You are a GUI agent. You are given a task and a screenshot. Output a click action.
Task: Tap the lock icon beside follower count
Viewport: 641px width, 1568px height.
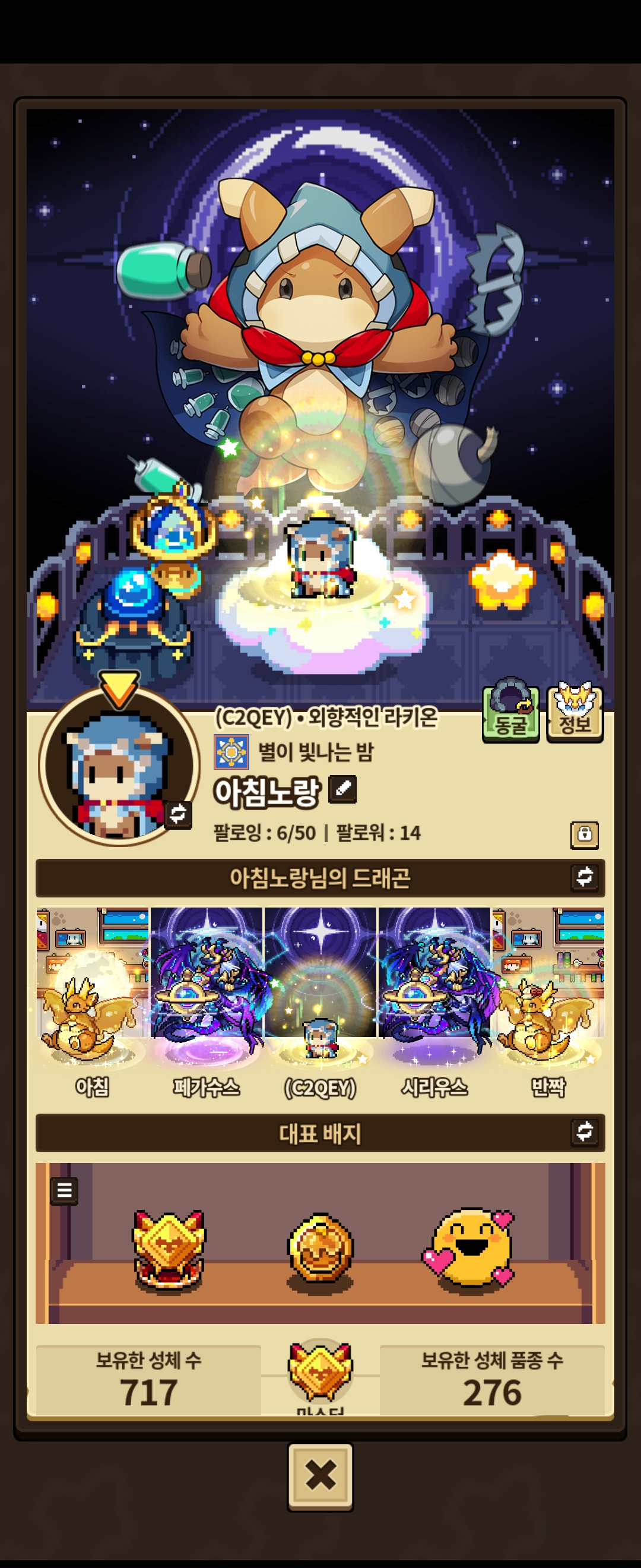[x=584, y=834]
